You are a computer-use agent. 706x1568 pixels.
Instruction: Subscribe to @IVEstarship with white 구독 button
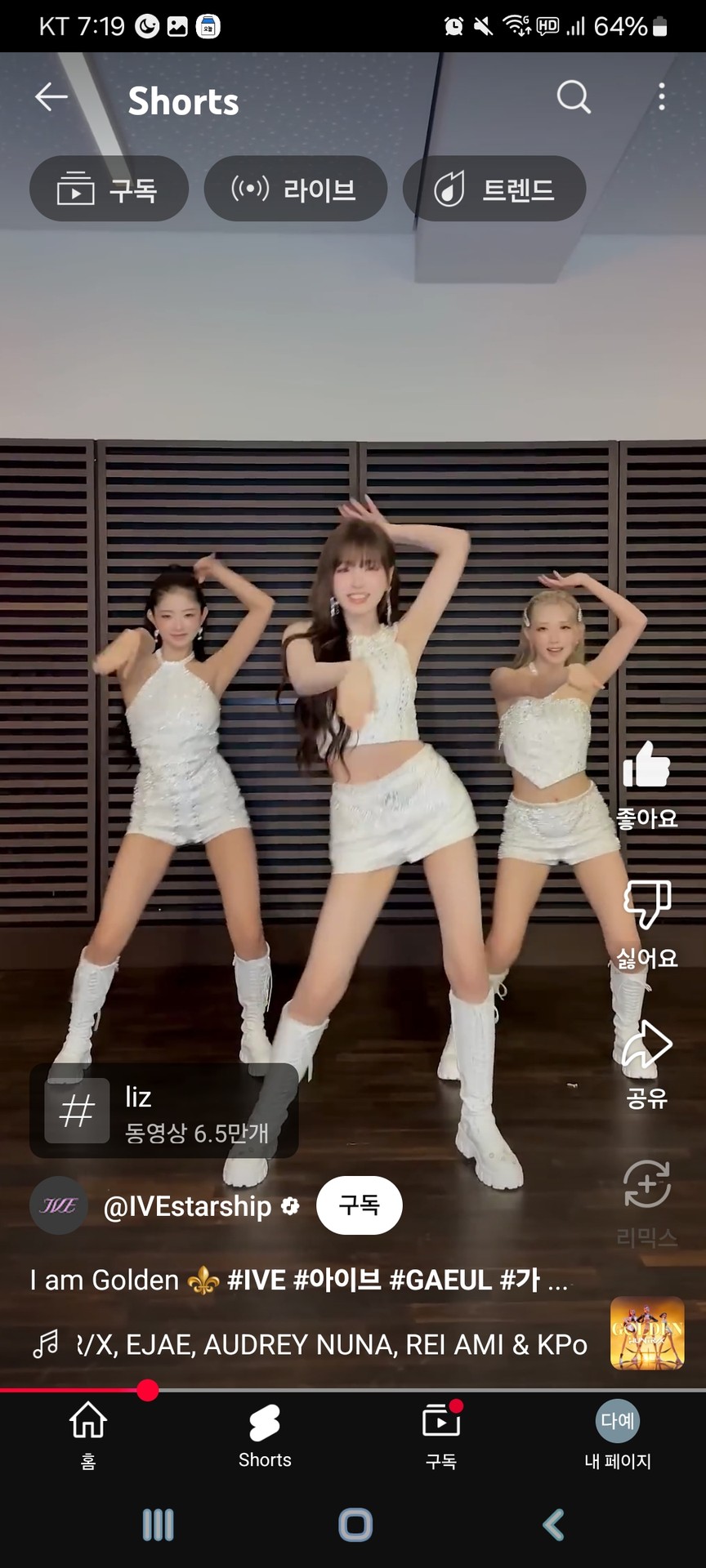click(359, 1205)
